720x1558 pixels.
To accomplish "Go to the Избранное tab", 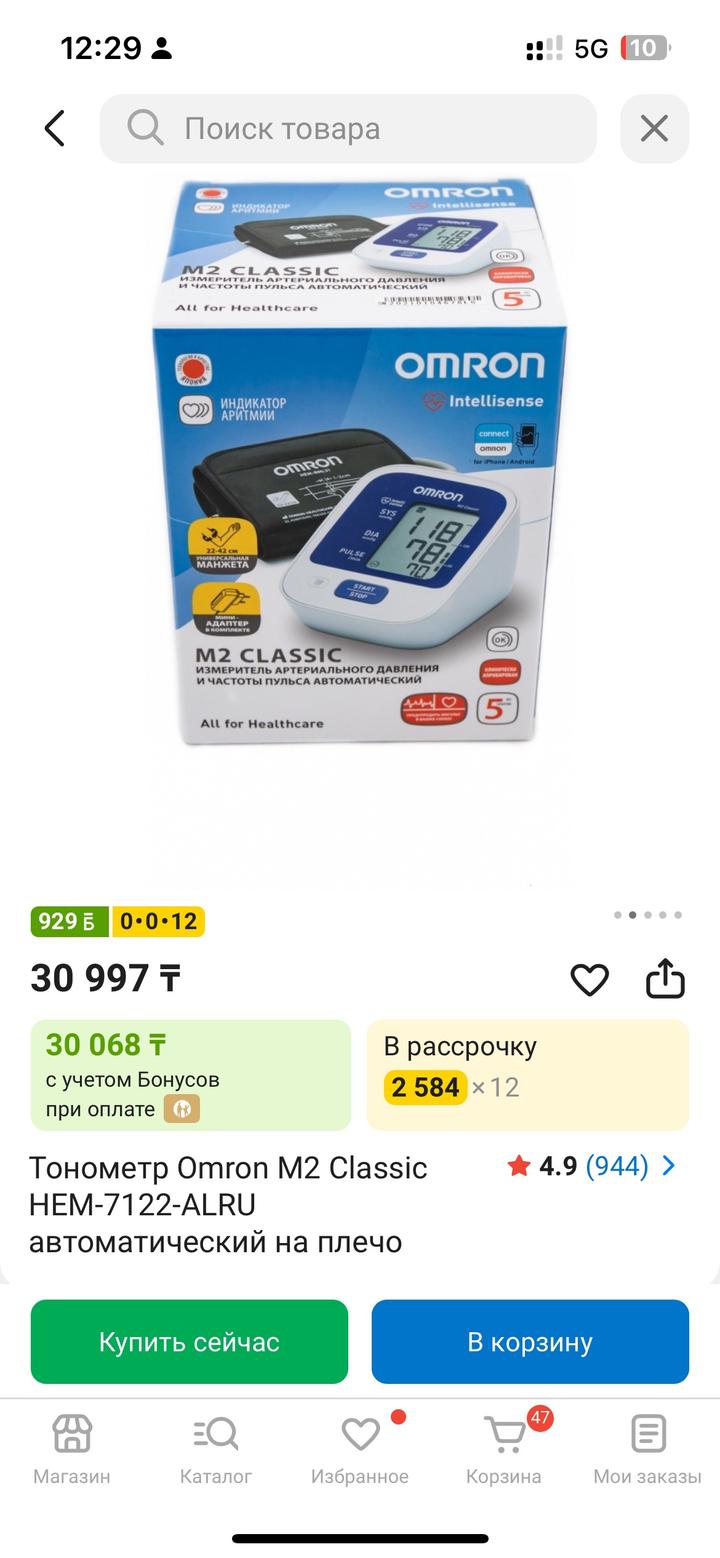I will pos(360,1448).
